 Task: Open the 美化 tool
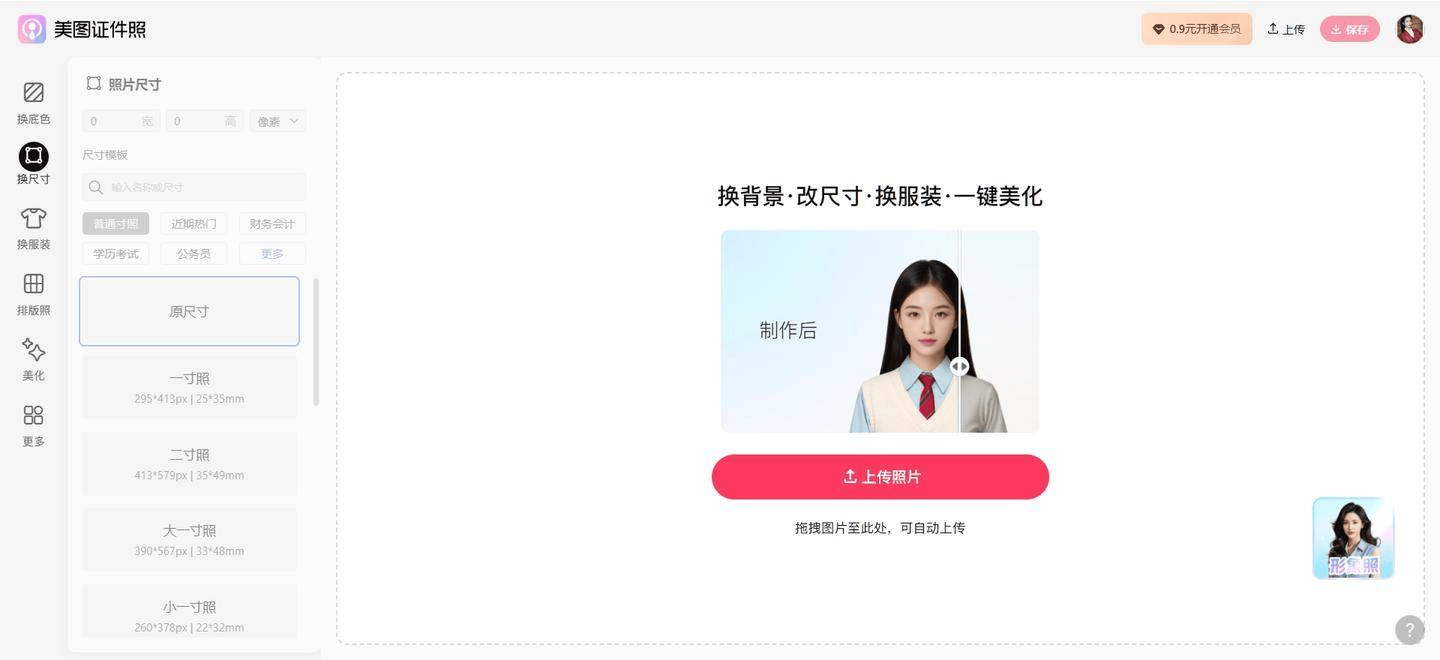click(33, 359)
